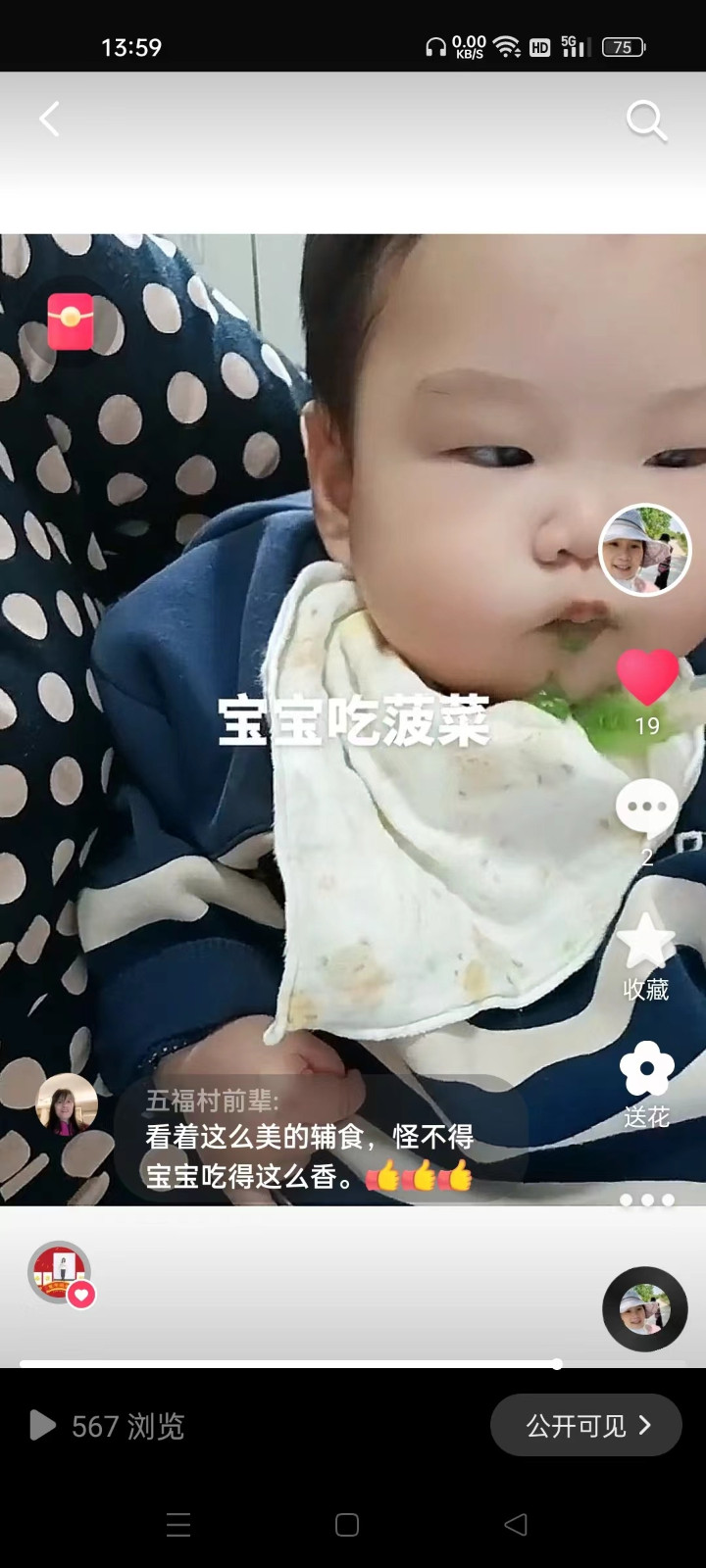Like the video with the heart icon
The width and height of the screenshot is (706, 1568).
[x=647, y=677]
